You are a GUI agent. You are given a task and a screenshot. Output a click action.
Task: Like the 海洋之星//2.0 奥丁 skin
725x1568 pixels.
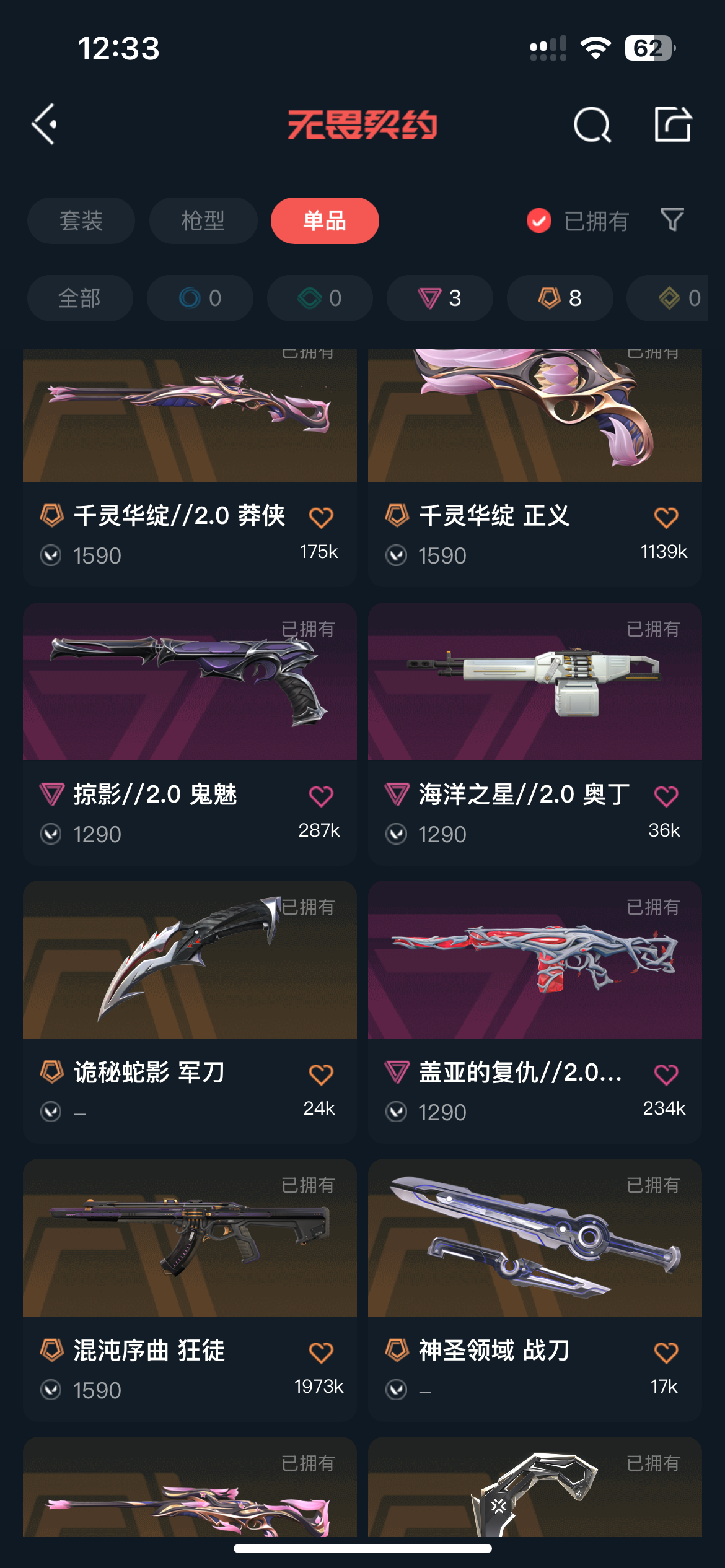pyautogui.click(x=666, y=796)
